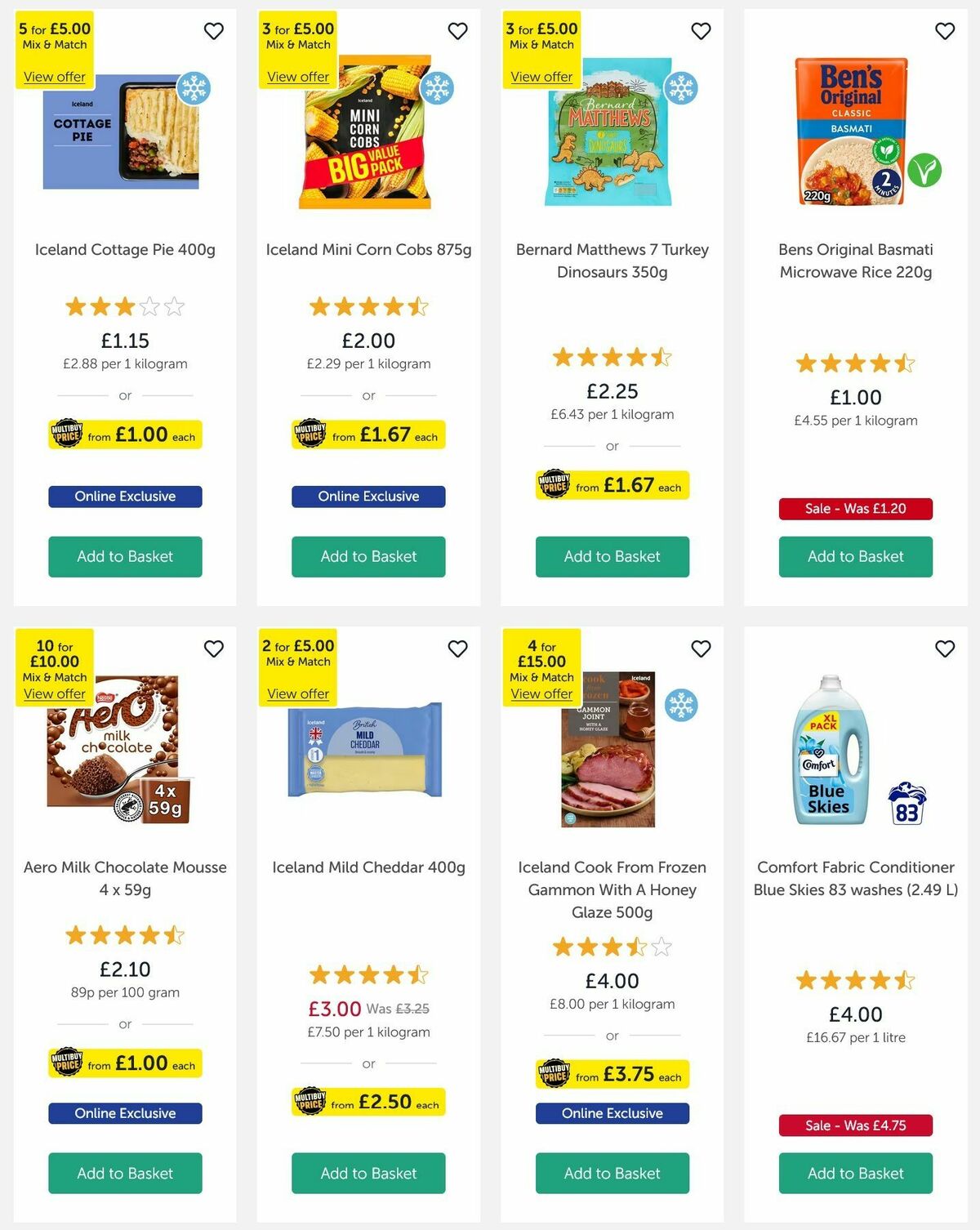Screen dimensions: 980x1230
Task: Open View offer for 5 for £5.00 deal
Action: point(54,76)
